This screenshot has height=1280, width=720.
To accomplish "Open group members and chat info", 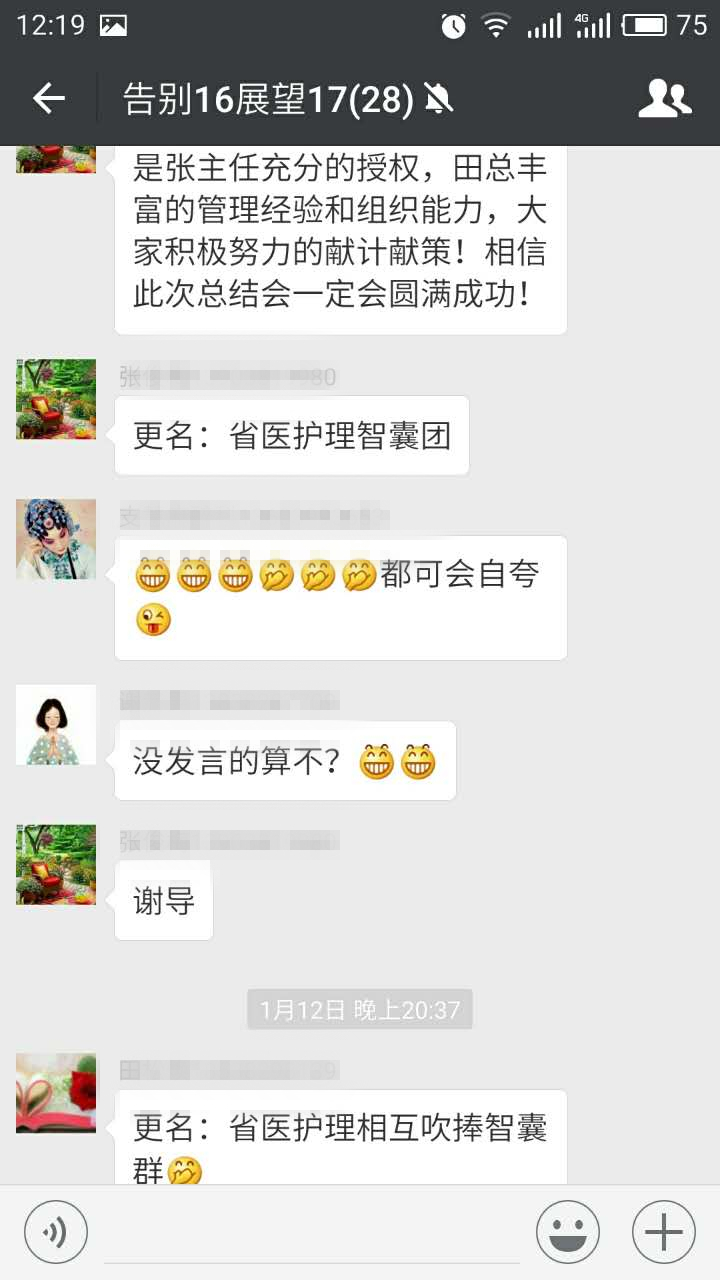I will (x=664, y=98).
